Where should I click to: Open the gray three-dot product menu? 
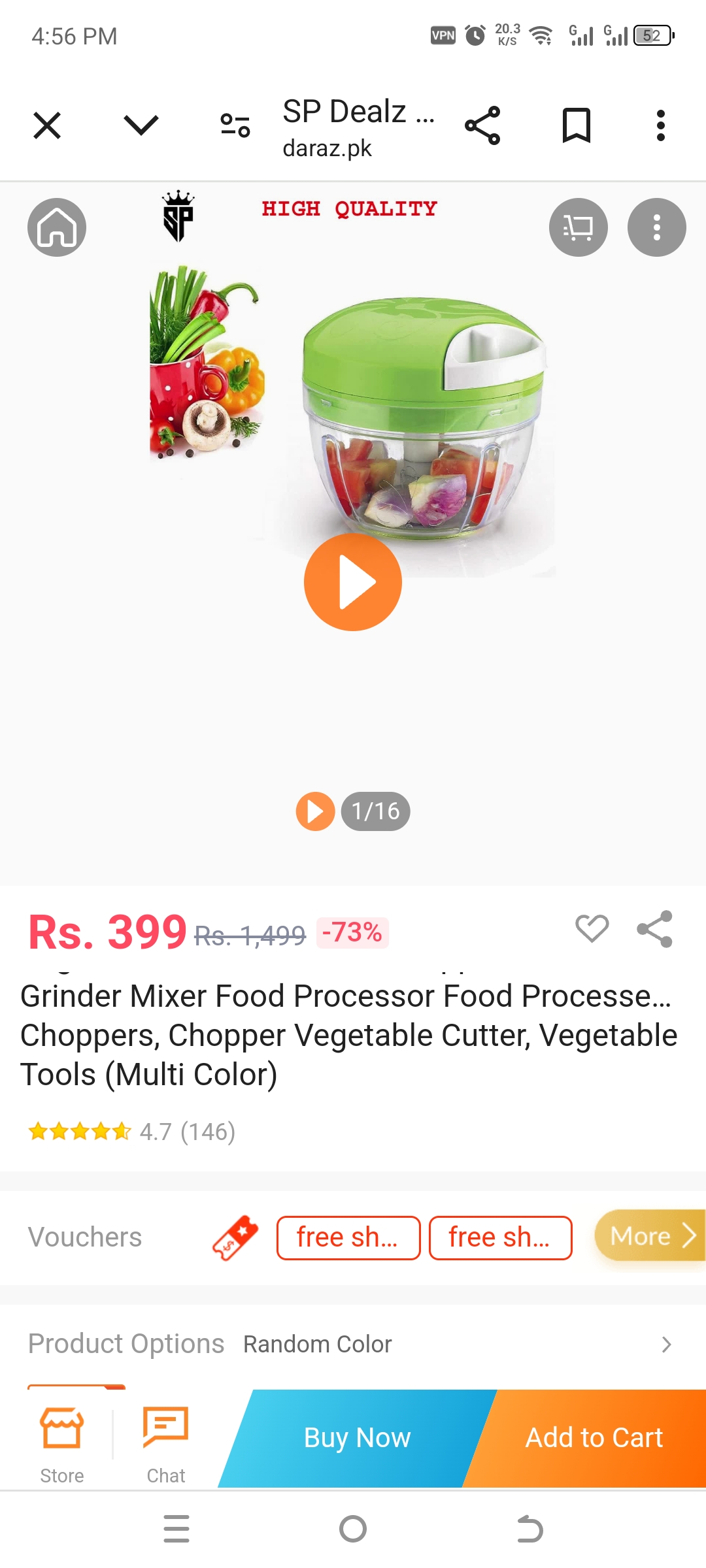pos(656,227)
